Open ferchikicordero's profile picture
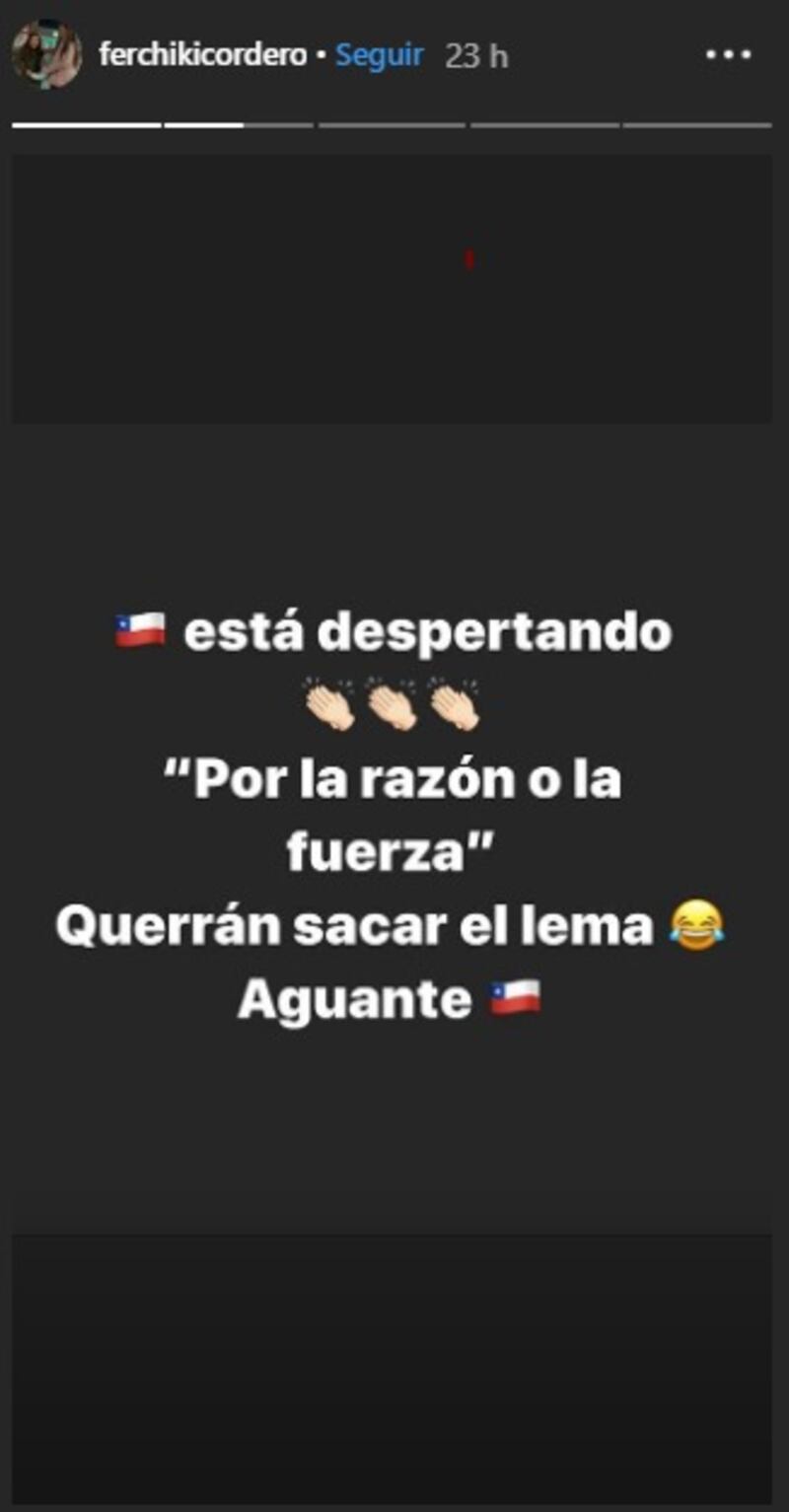Image resolution: width=789 pixels, height=1512 pixels. [46, 54]
